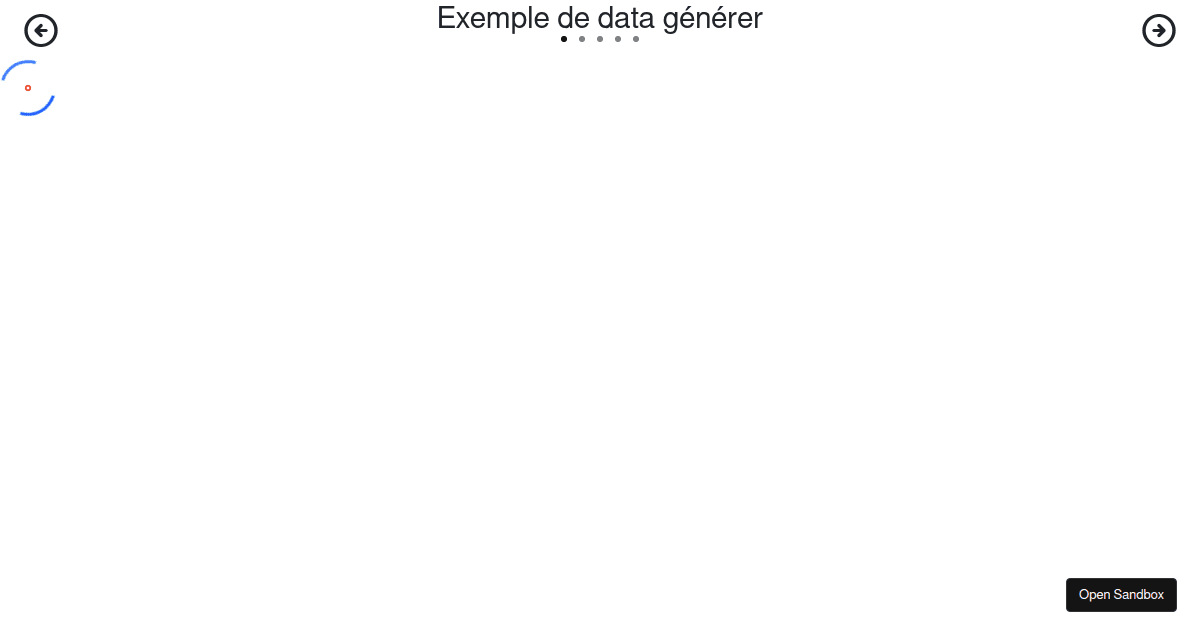The image size is (1200, 630).
Task: Jump to the last carousel dot
Action: click(x=636, y=39)
